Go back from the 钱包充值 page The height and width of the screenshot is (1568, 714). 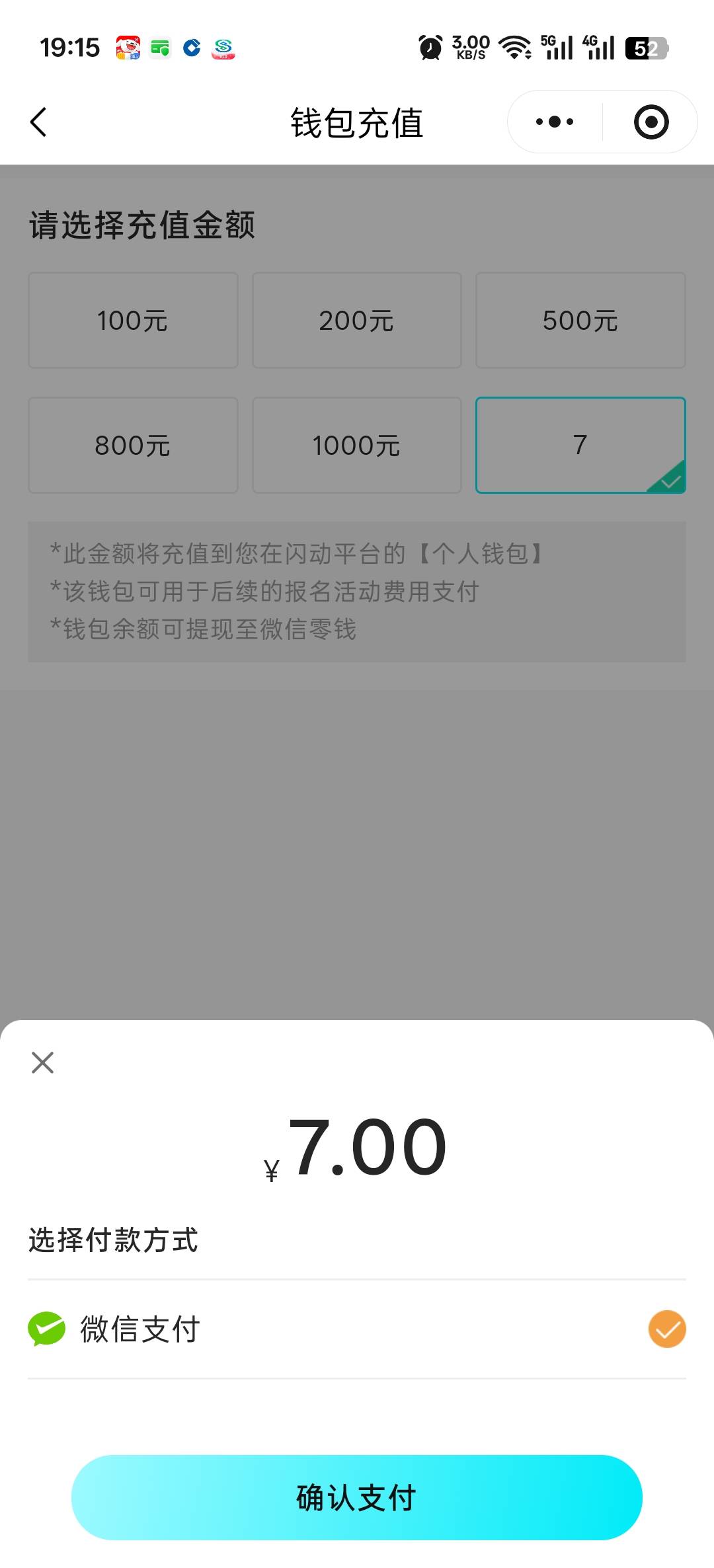click(38, 122)
